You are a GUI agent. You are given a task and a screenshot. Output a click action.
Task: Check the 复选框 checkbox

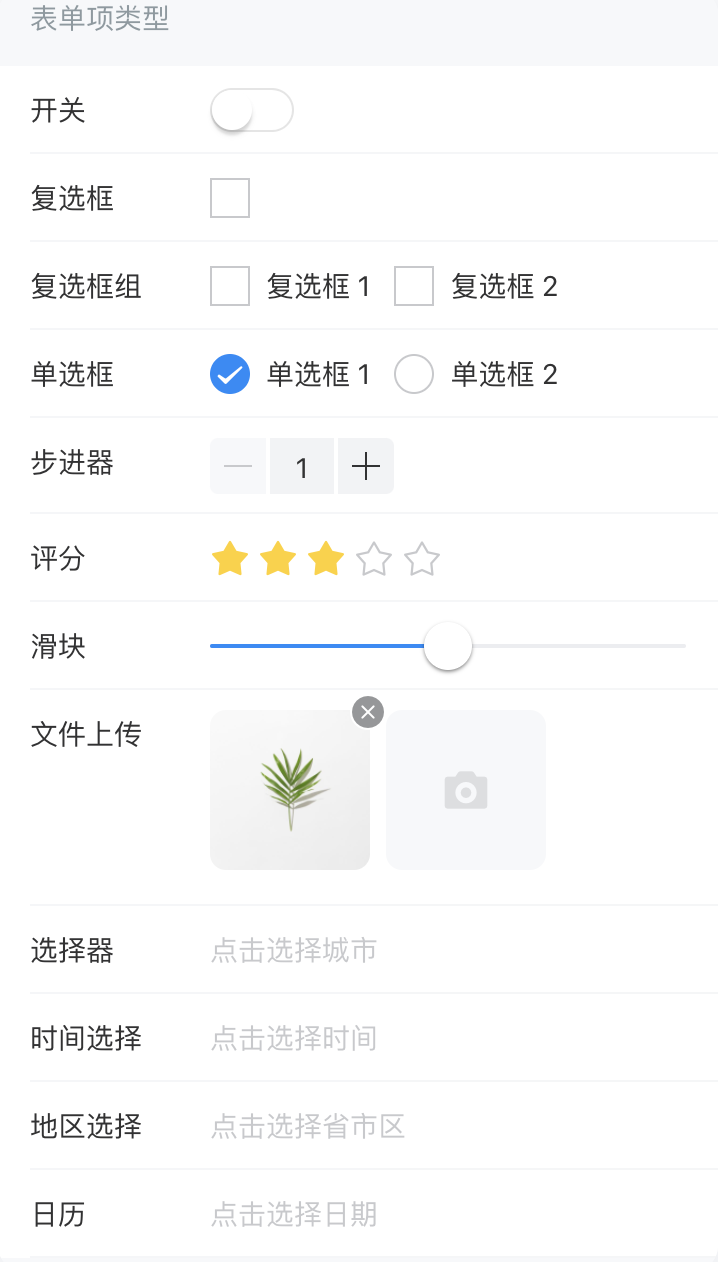[230, 198]
